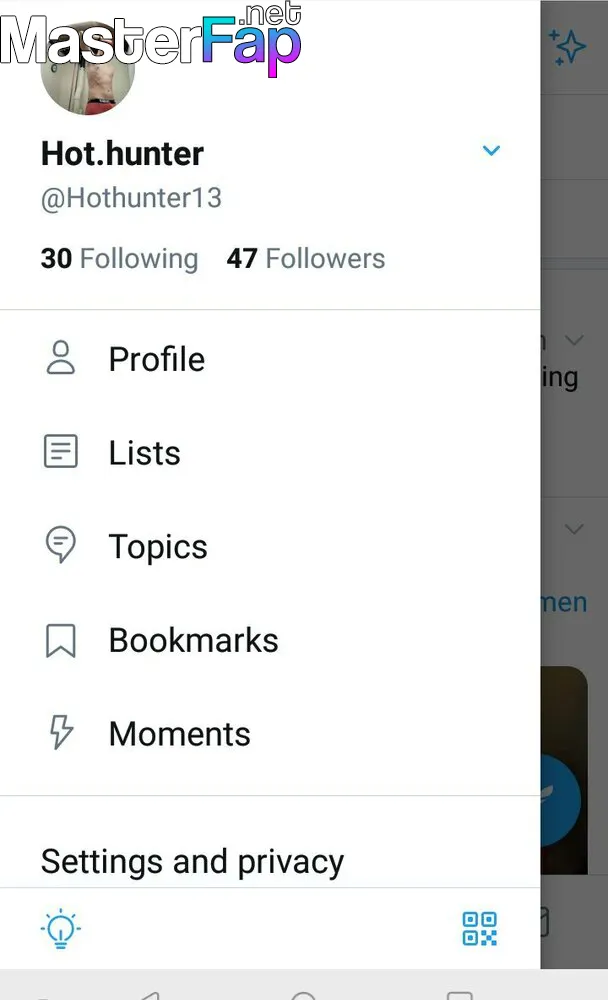Open Bookmarks
The height and width of the screenshot is (1000, 608).
pos(270,640)
